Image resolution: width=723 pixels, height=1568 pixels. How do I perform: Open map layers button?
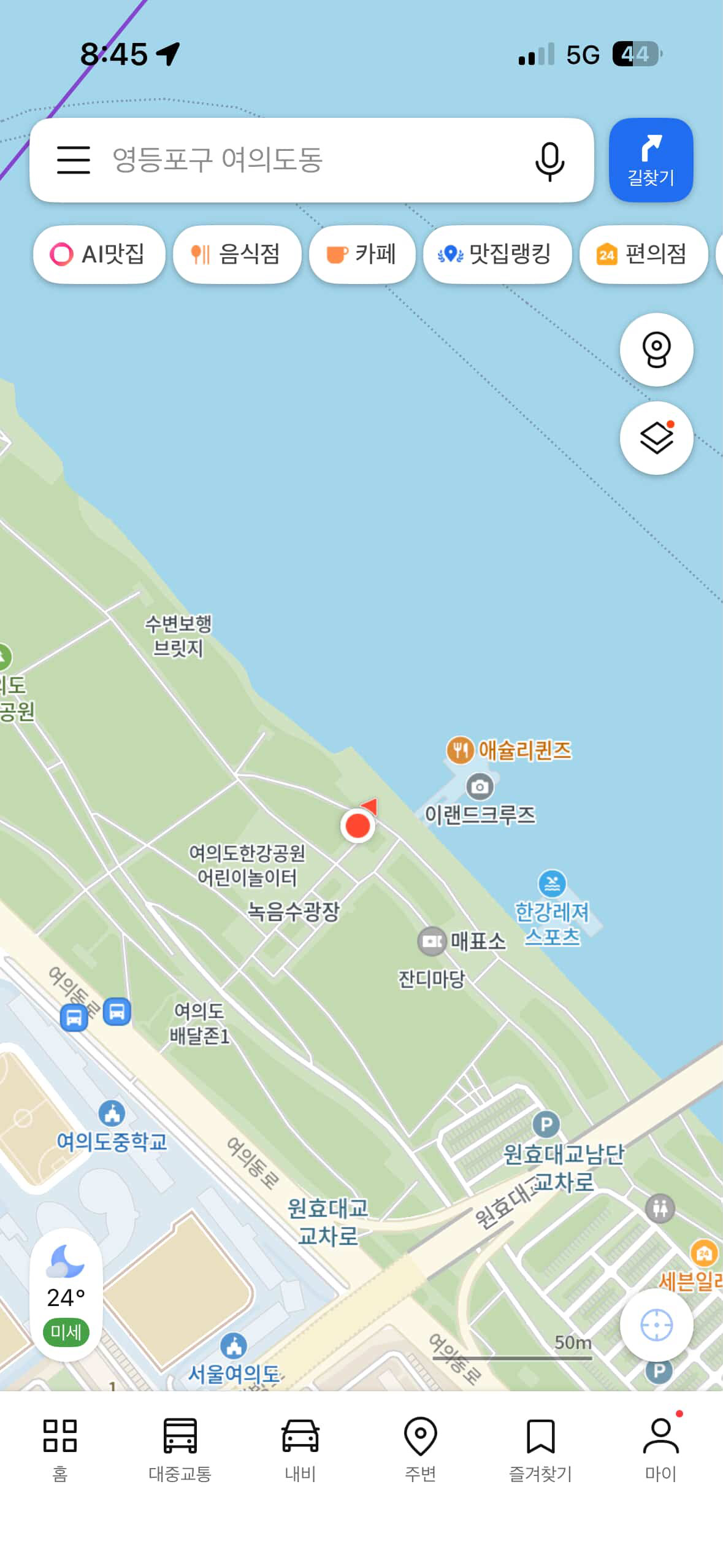pyautogui.click(x=656, y=438)
